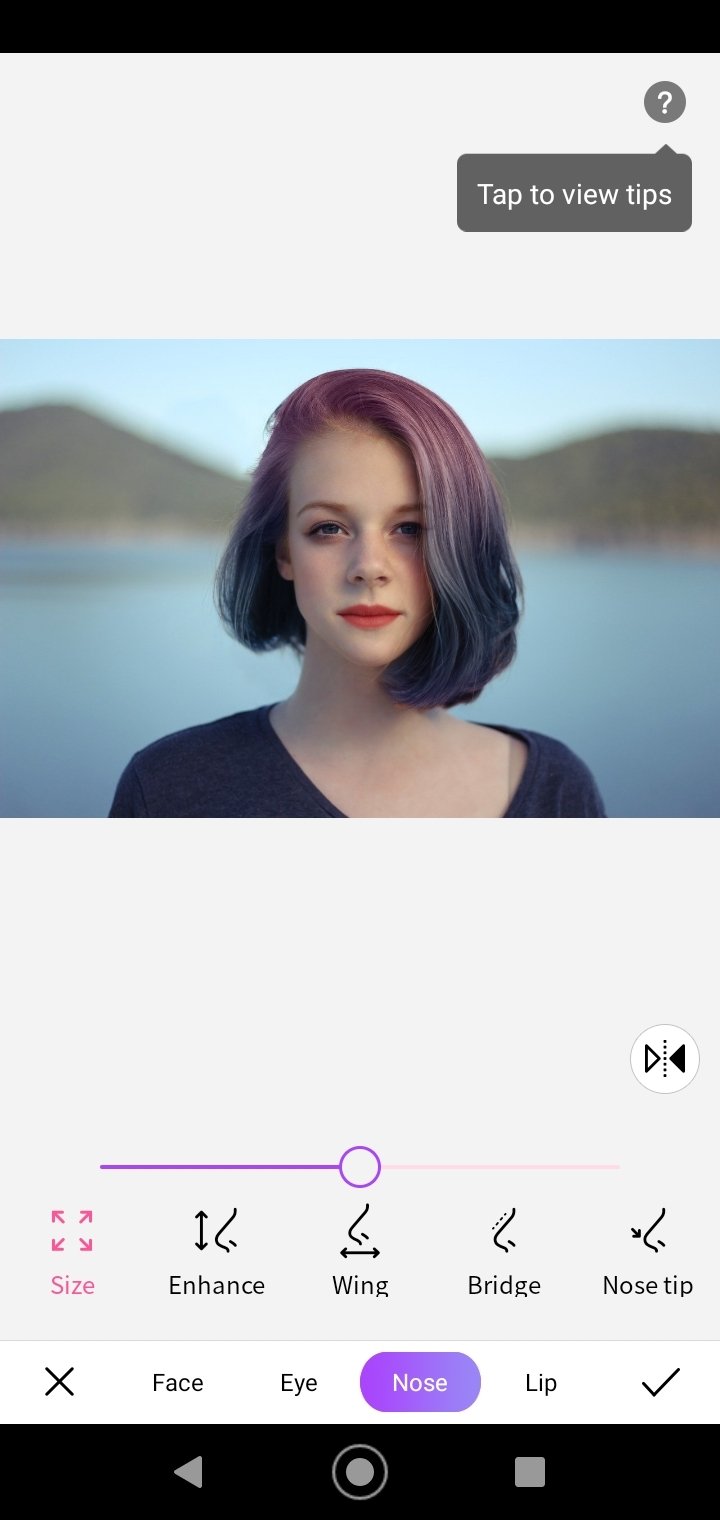Viewport: 720px width, 1520px height.
Task: Go back using system back button
Action: (x=188, y=1472)
